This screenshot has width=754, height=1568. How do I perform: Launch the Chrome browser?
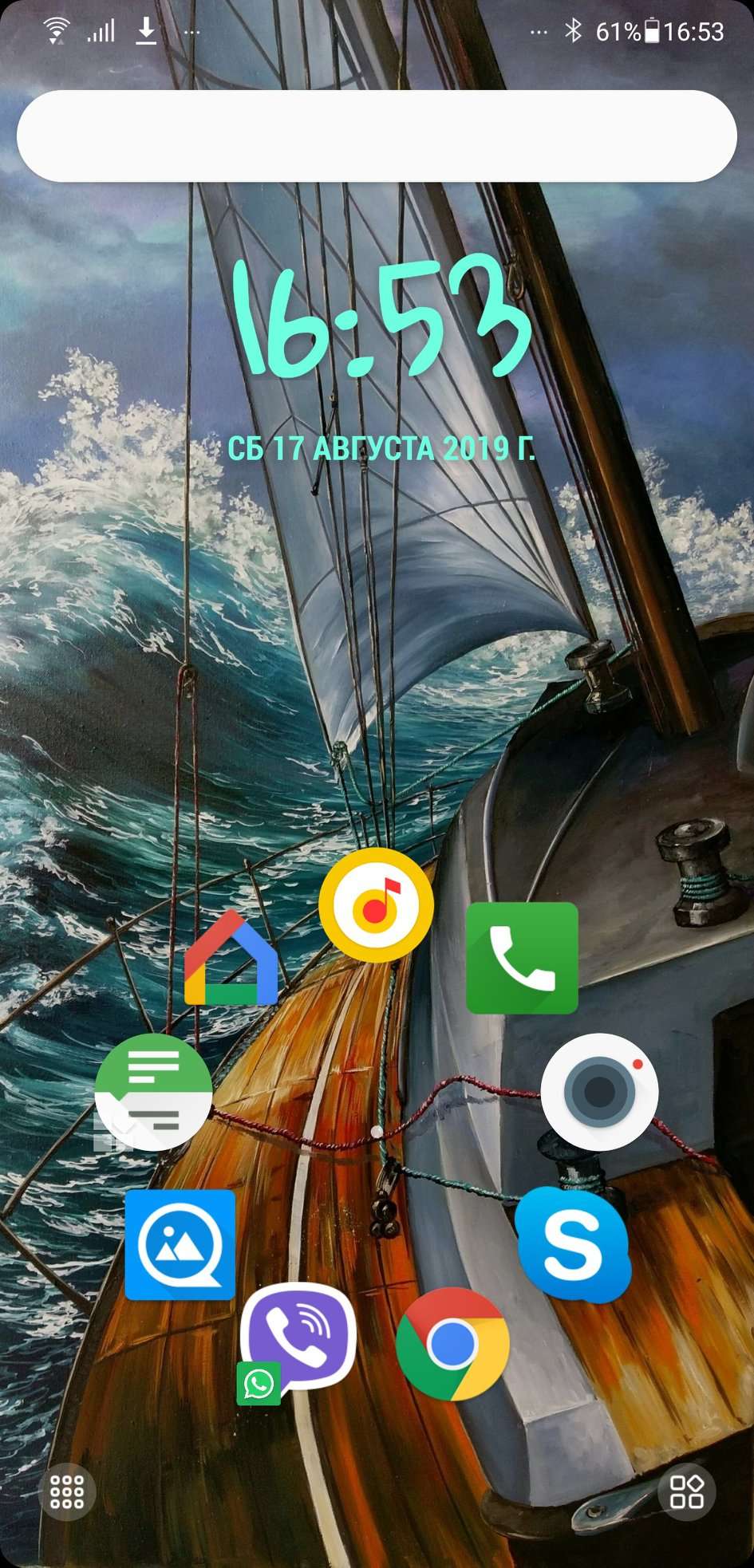(x=452, y=1344)
